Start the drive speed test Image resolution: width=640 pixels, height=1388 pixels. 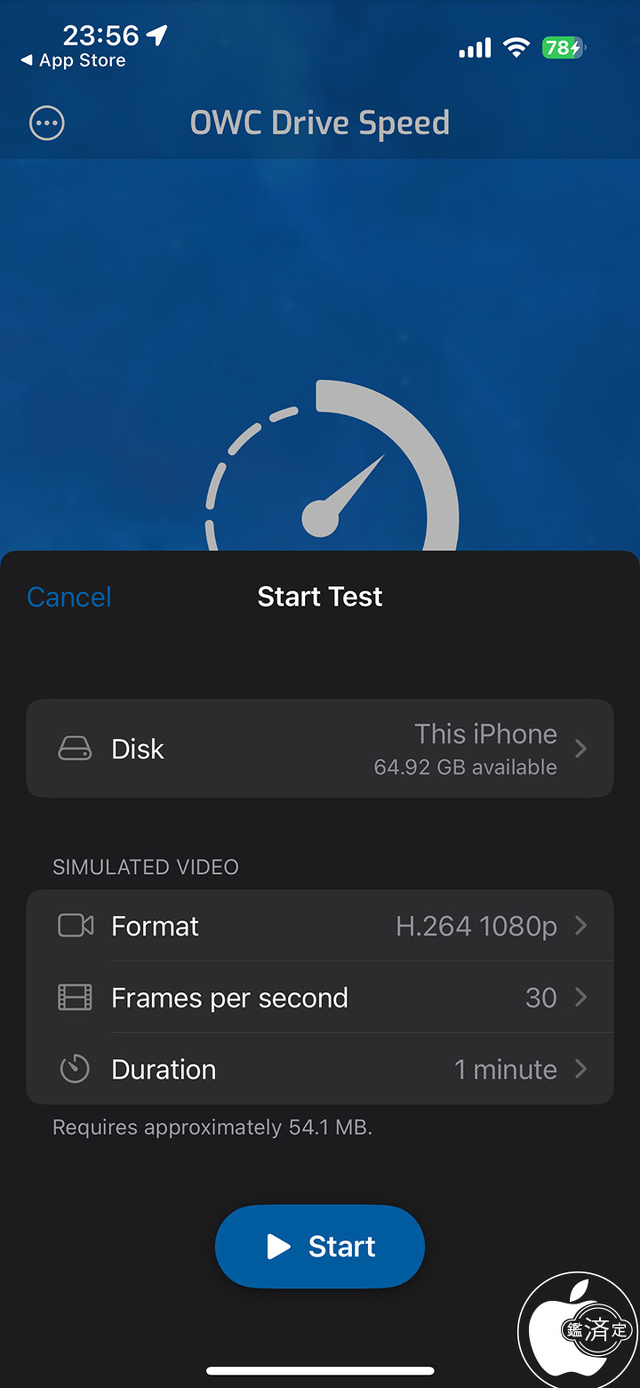click(x=320, y=1246)
